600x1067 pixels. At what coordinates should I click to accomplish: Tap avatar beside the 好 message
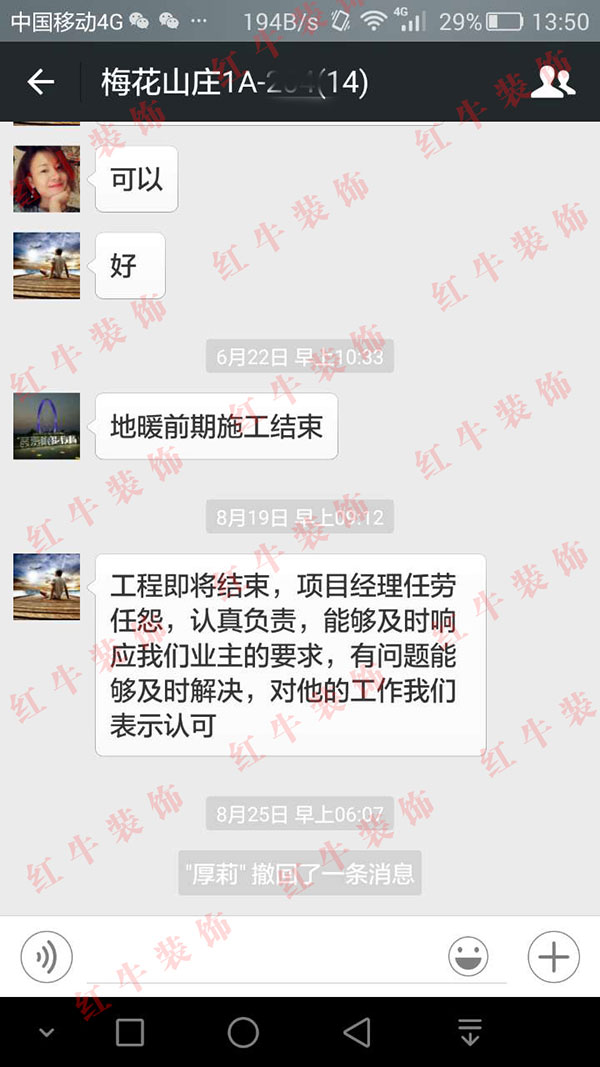click(46, 266)
